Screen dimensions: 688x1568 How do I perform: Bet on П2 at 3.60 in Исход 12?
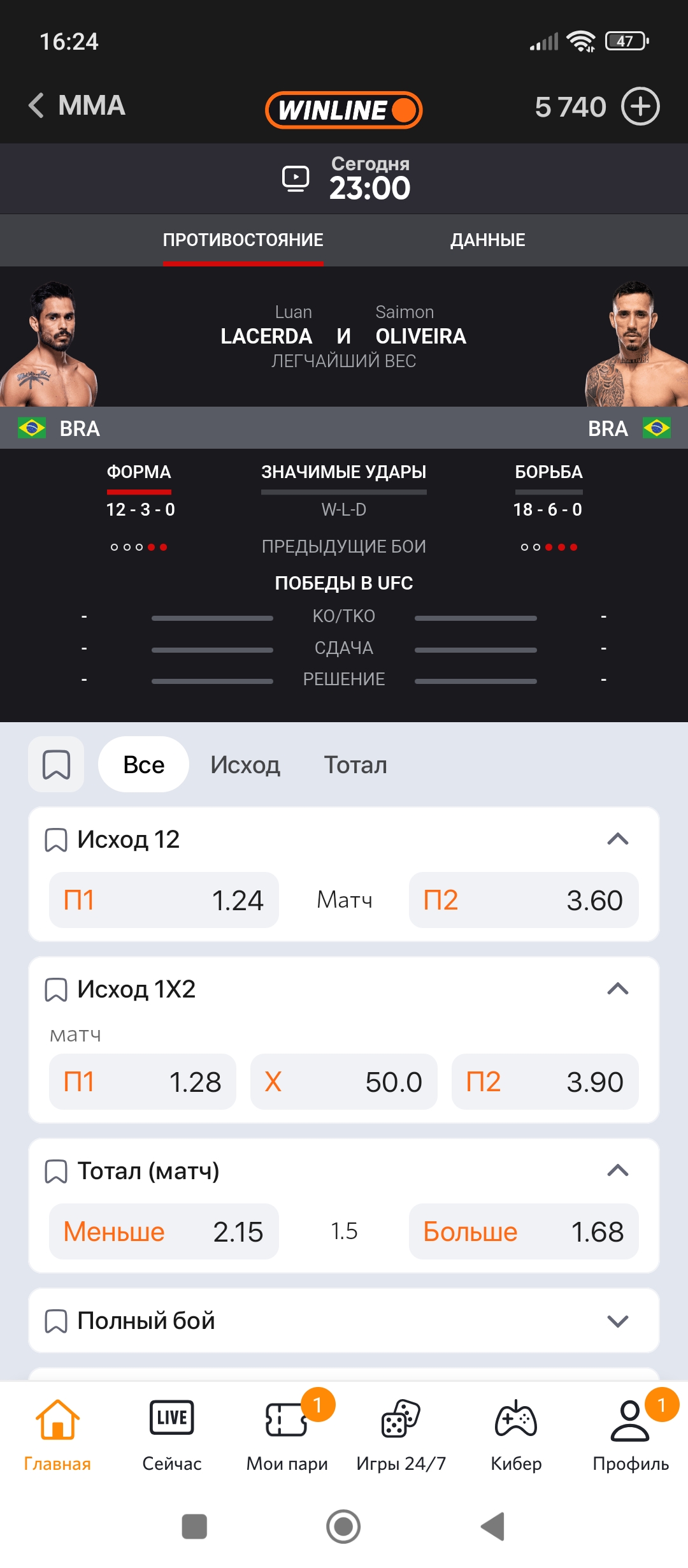(x=523, y=900)
